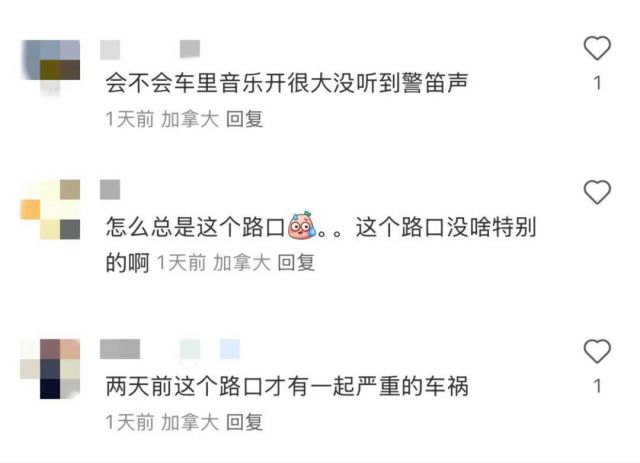The height and width of the screenshot is (463, 640).
Task: View profile of the 怎么总是这个路口 commenter
Action: point(50,209)
